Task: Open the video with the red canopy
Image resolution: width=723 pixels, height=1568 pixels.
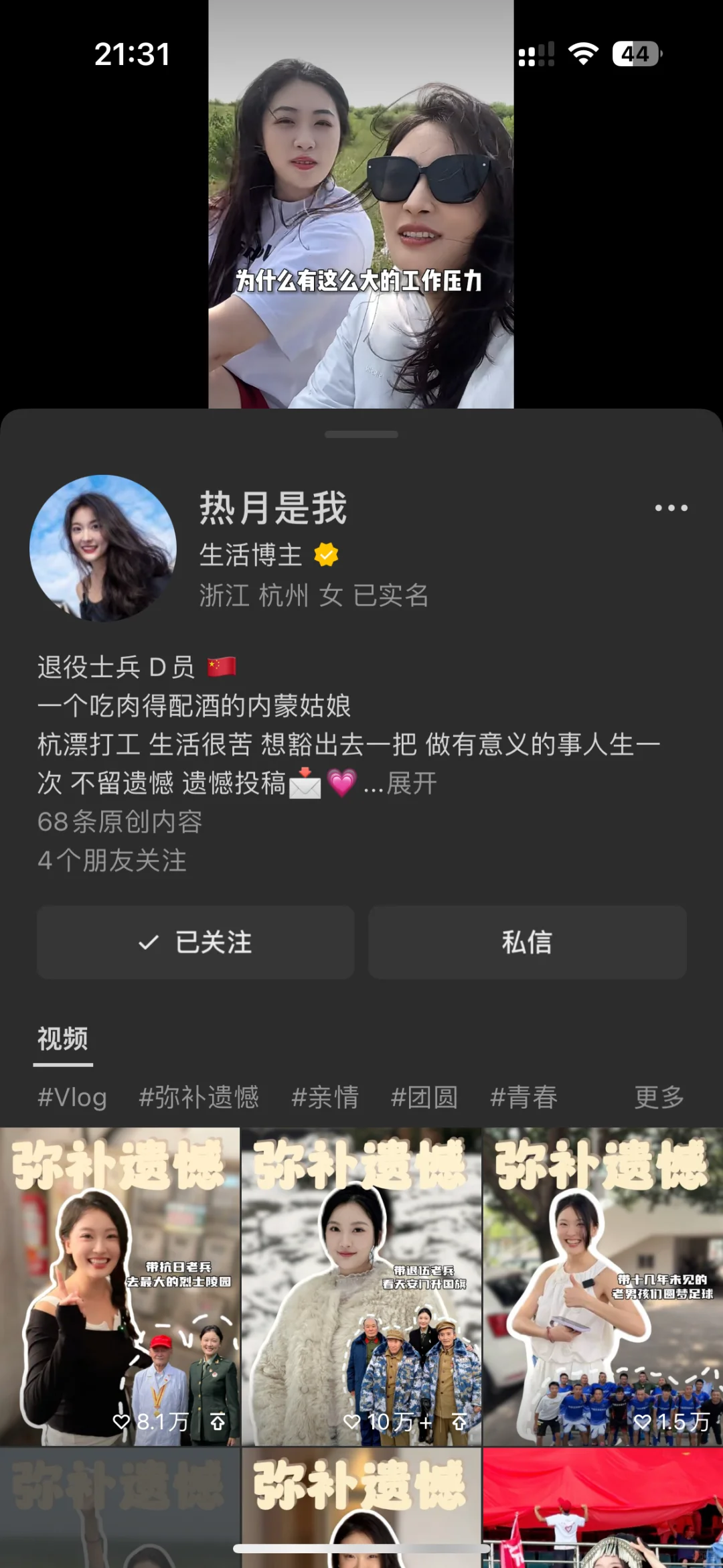Action: pyautogui.click(x=602, y=1507)
